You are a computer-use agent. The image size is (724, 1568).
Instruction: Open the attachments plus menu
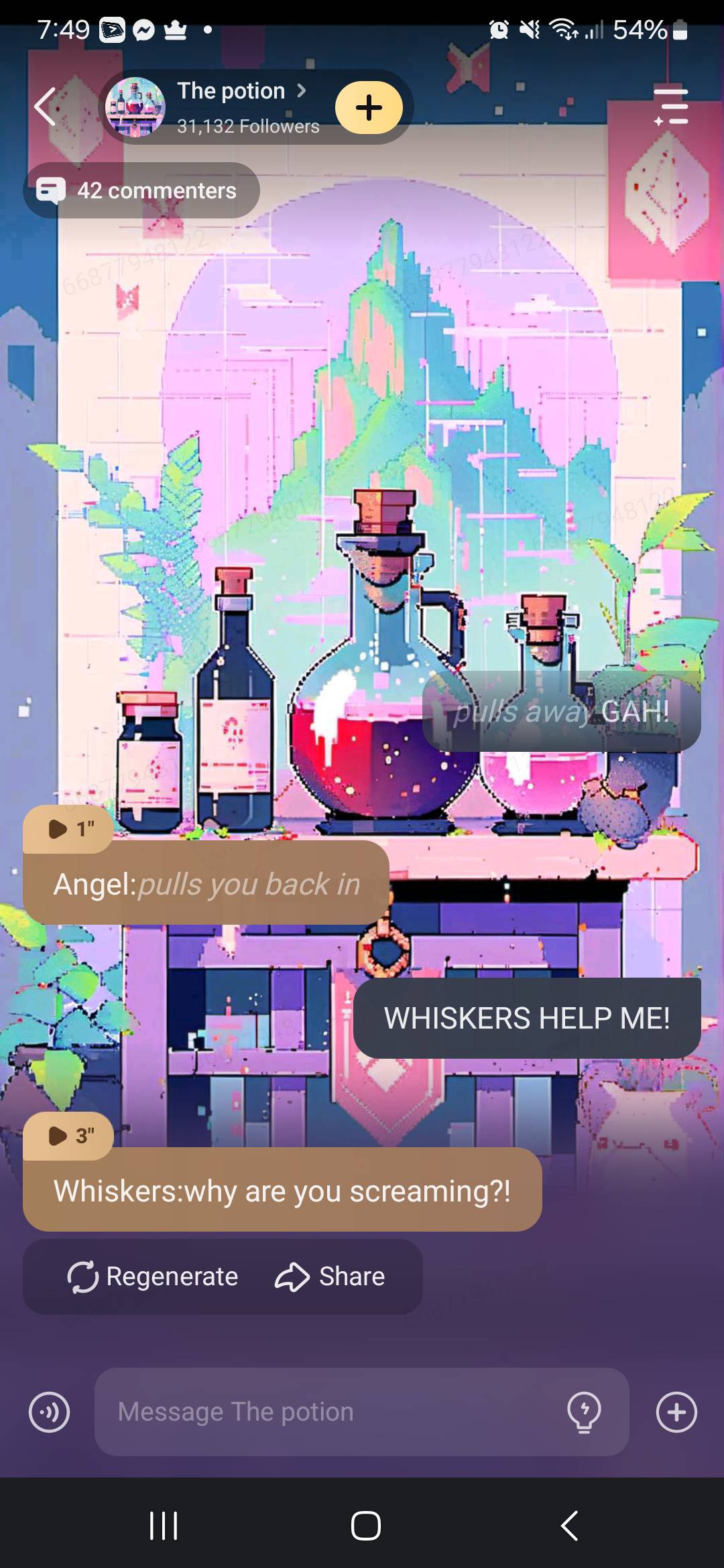coord(676,1412)
